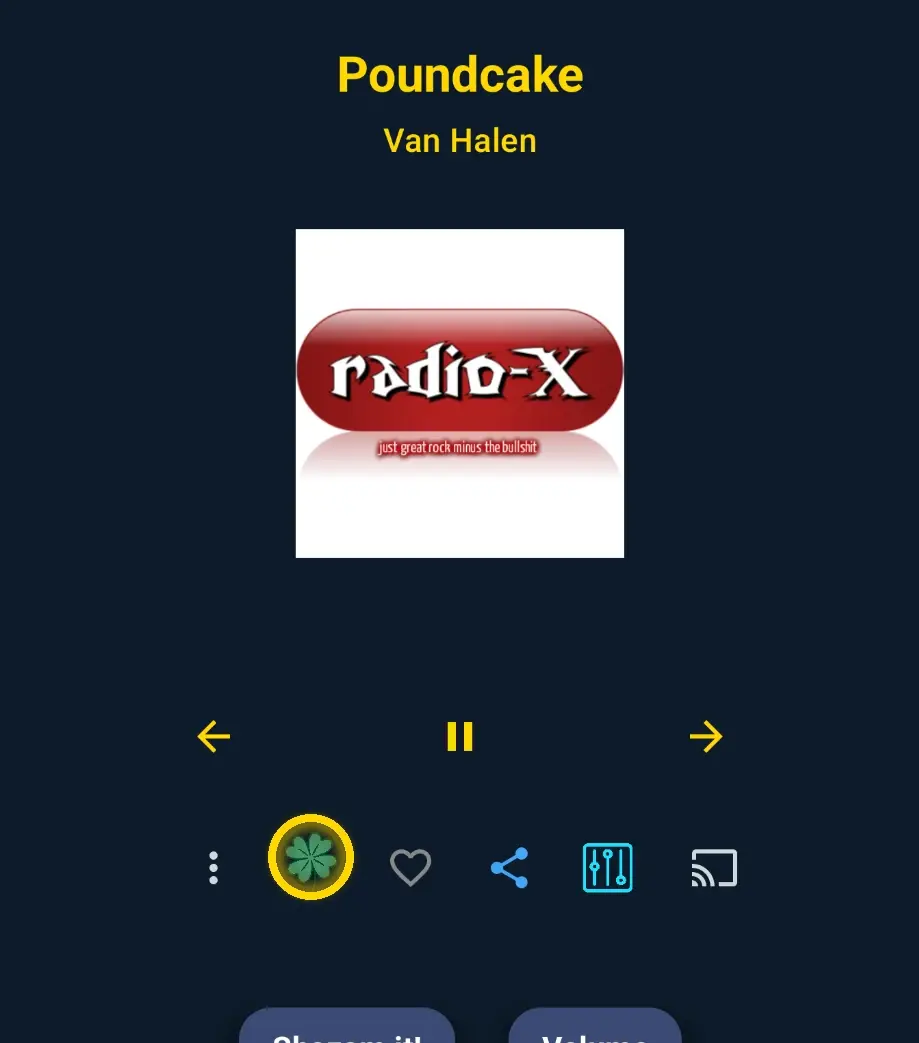
Task: Go back to the previous station
Action: coord(213,736)
